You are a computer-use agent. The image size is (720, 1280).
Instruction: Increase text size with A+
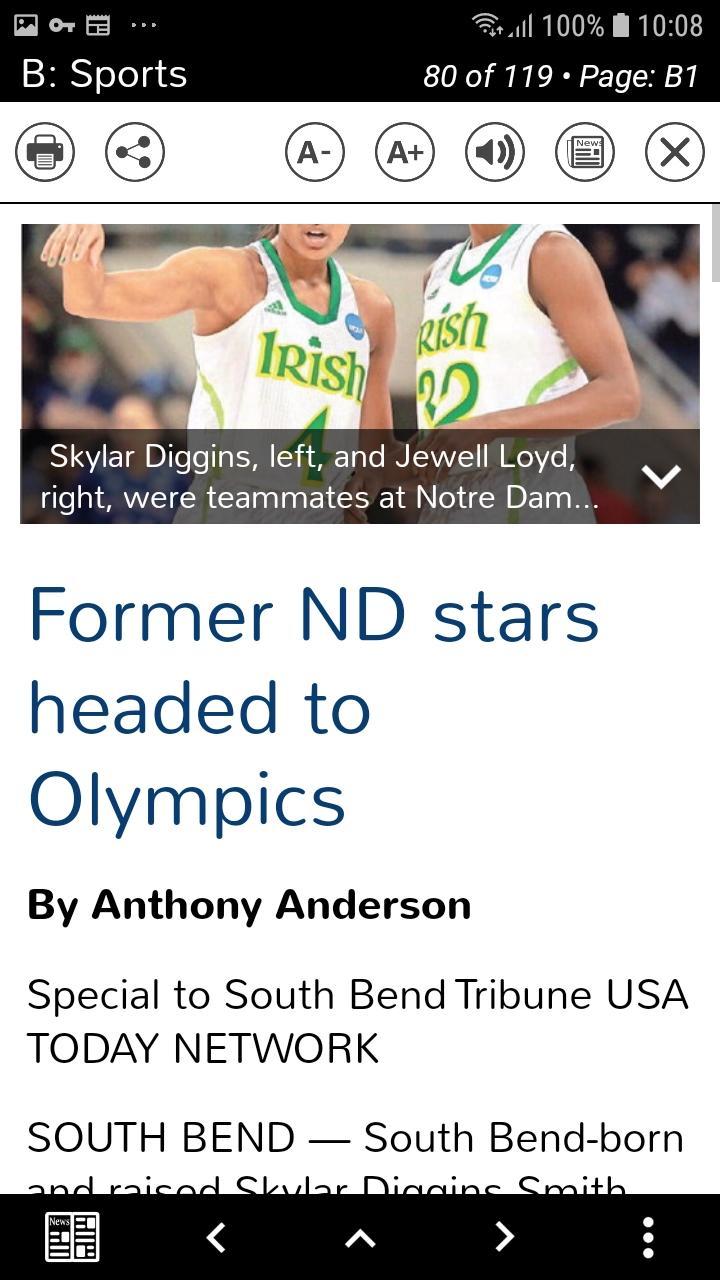click(405, 152)
